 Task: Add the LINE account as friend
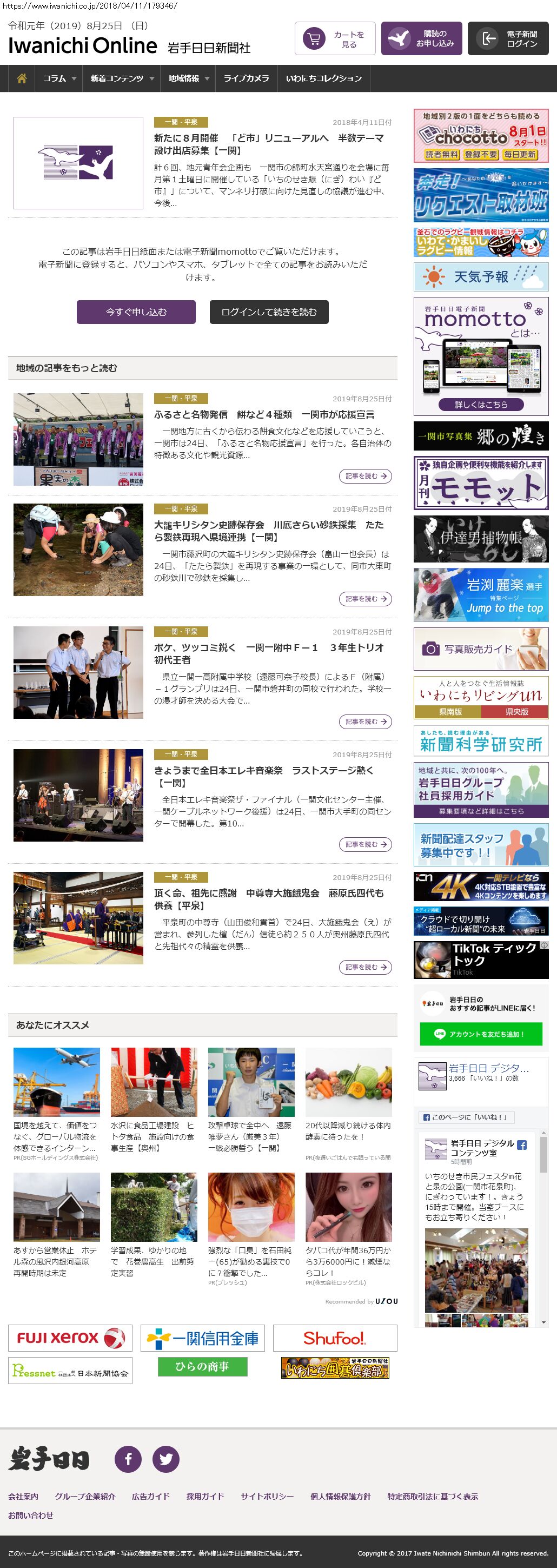tap(480, 1034)
